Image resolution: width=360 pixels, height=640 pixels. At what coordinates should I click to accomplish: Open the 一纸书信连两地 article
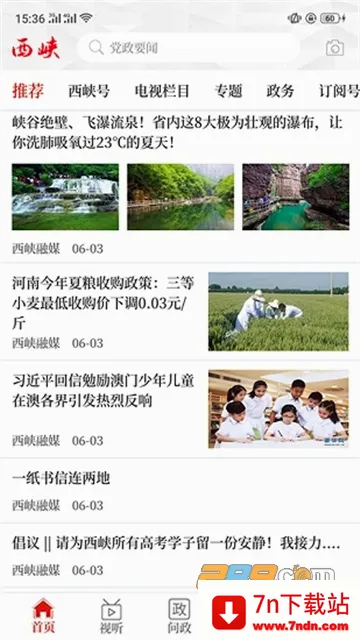tap(180, 491)
